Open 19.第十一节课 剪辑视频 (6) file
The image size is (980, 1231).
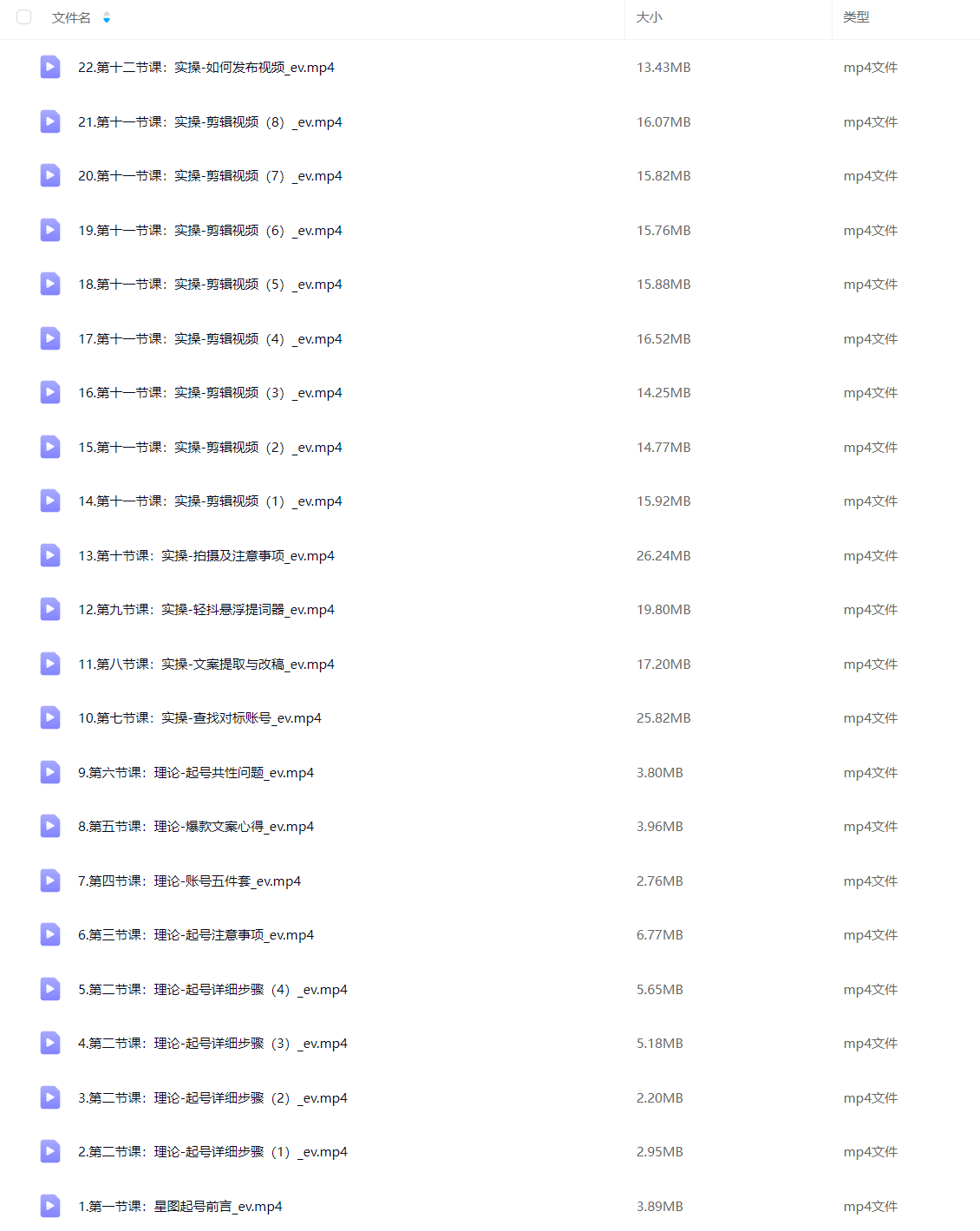pos(209,231)
